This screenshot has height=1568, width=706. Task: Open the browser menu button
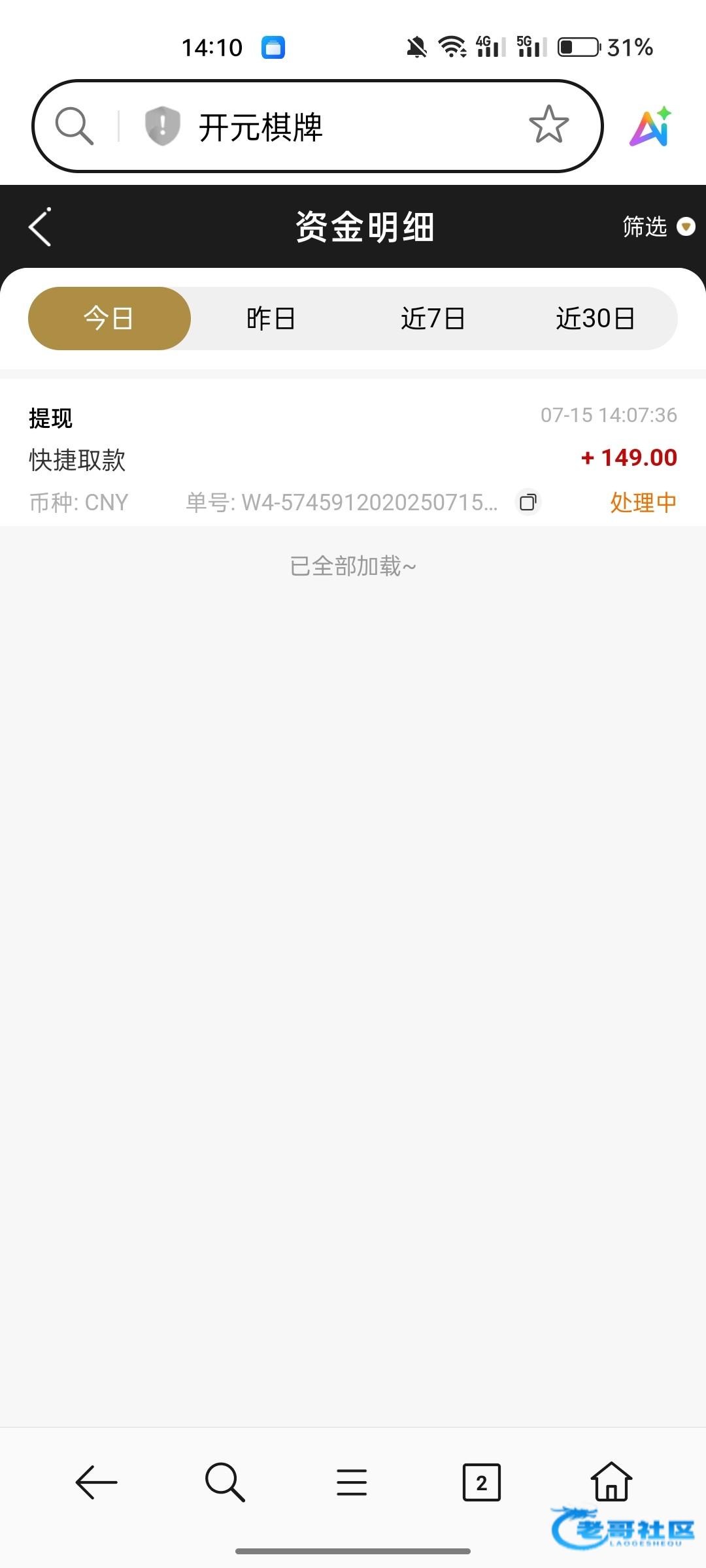coord(352,1482)
